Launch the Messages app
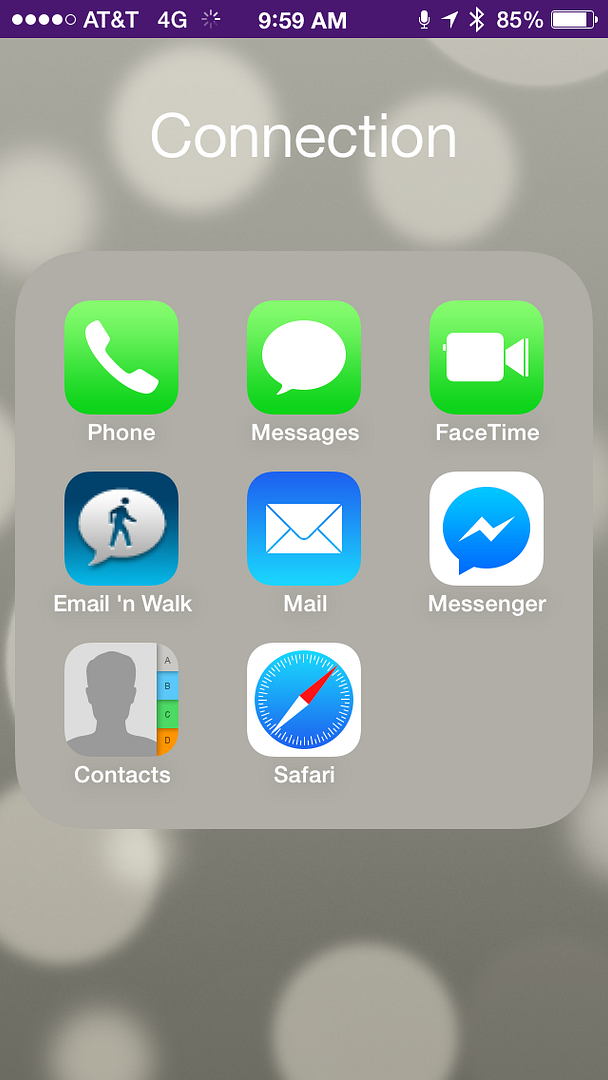Screen dimensions: 608x1080 [x=304, y=357]
